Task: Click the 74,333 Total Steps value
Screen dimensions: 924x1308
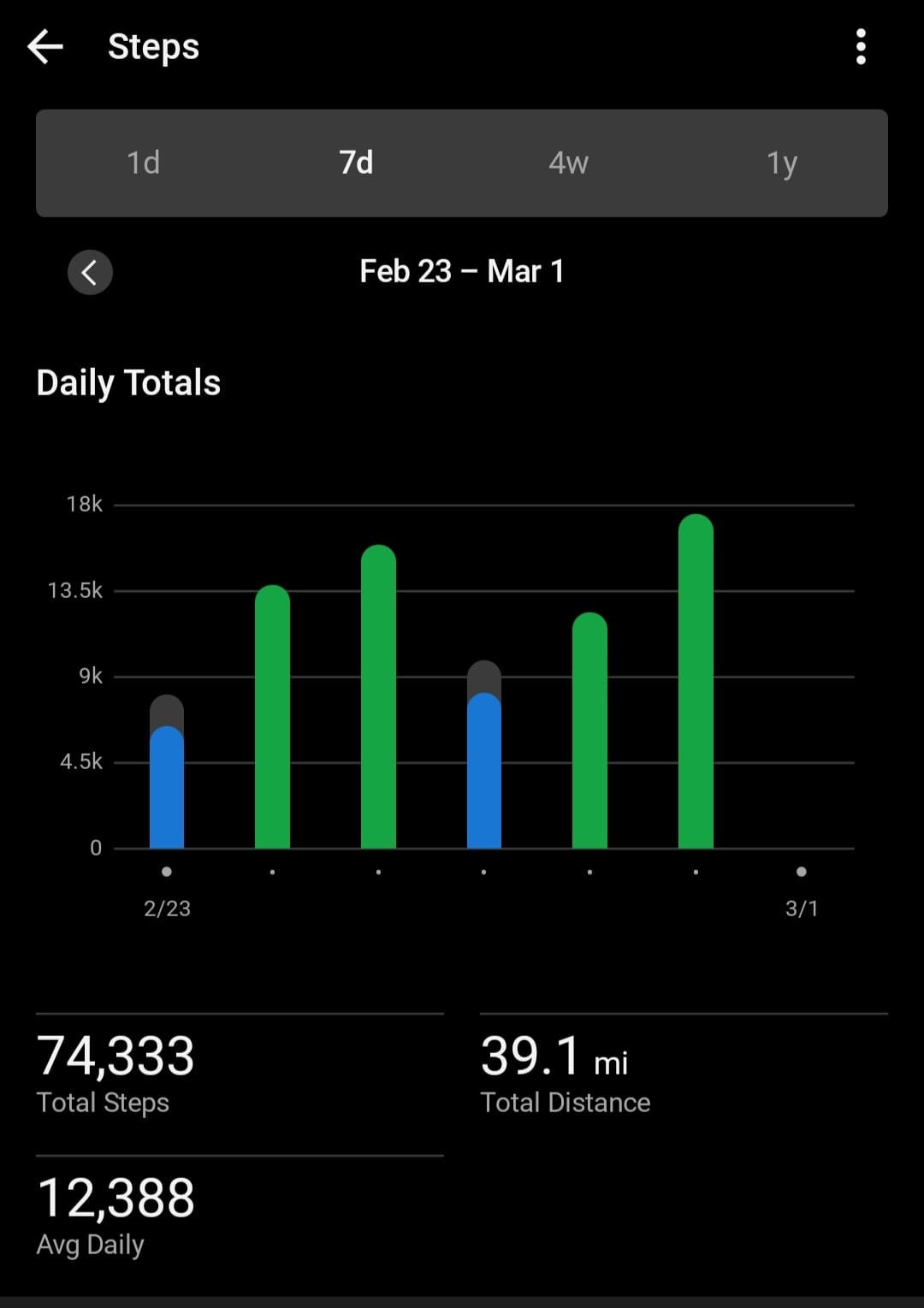Action: [x=115, y=1056]
